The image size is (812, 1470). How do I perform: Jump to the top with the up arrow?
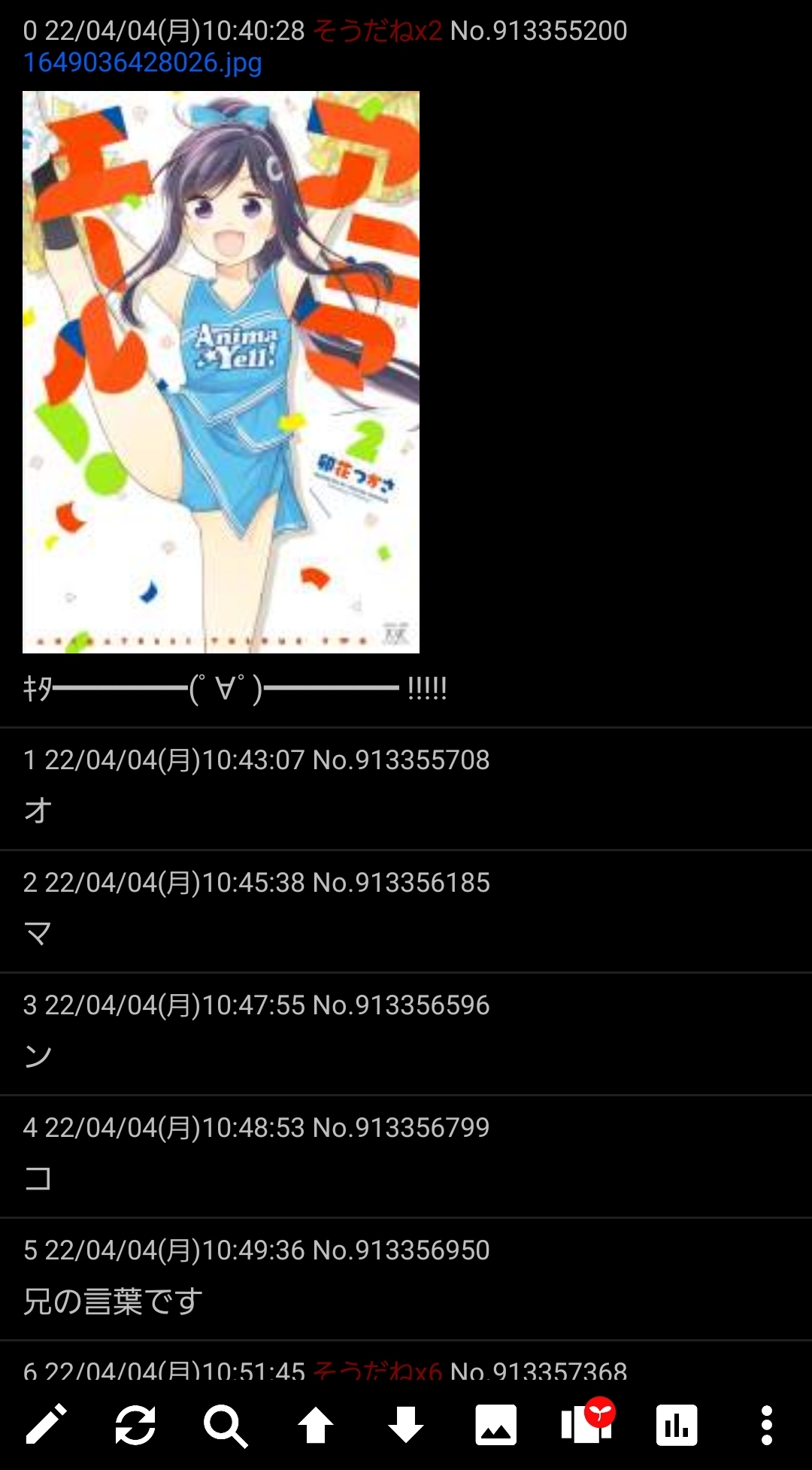pos(316,1425)
